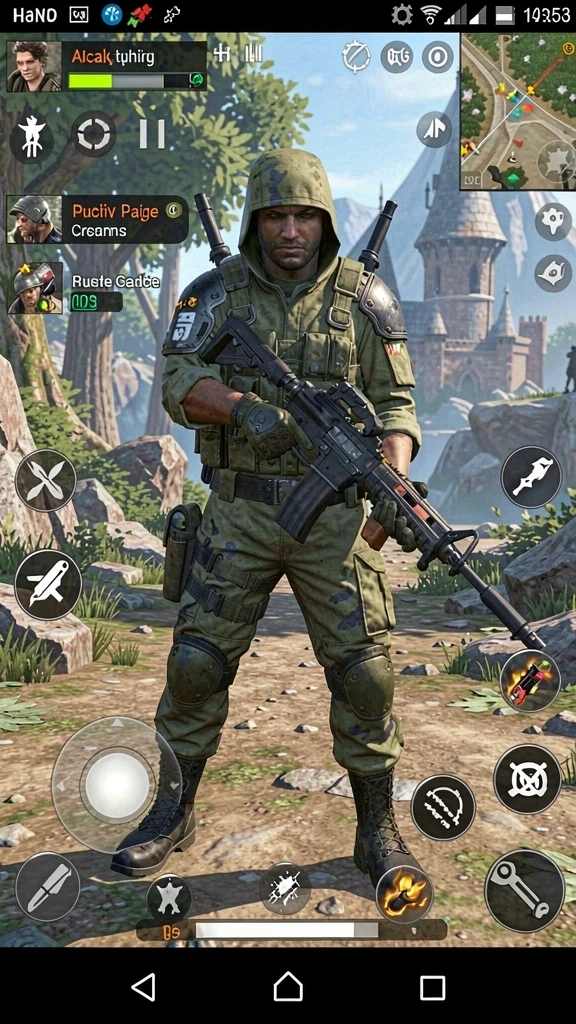576x1024 pixels.
Task: Tap the crosshair target icon near pause
Action: pos(93,134)
